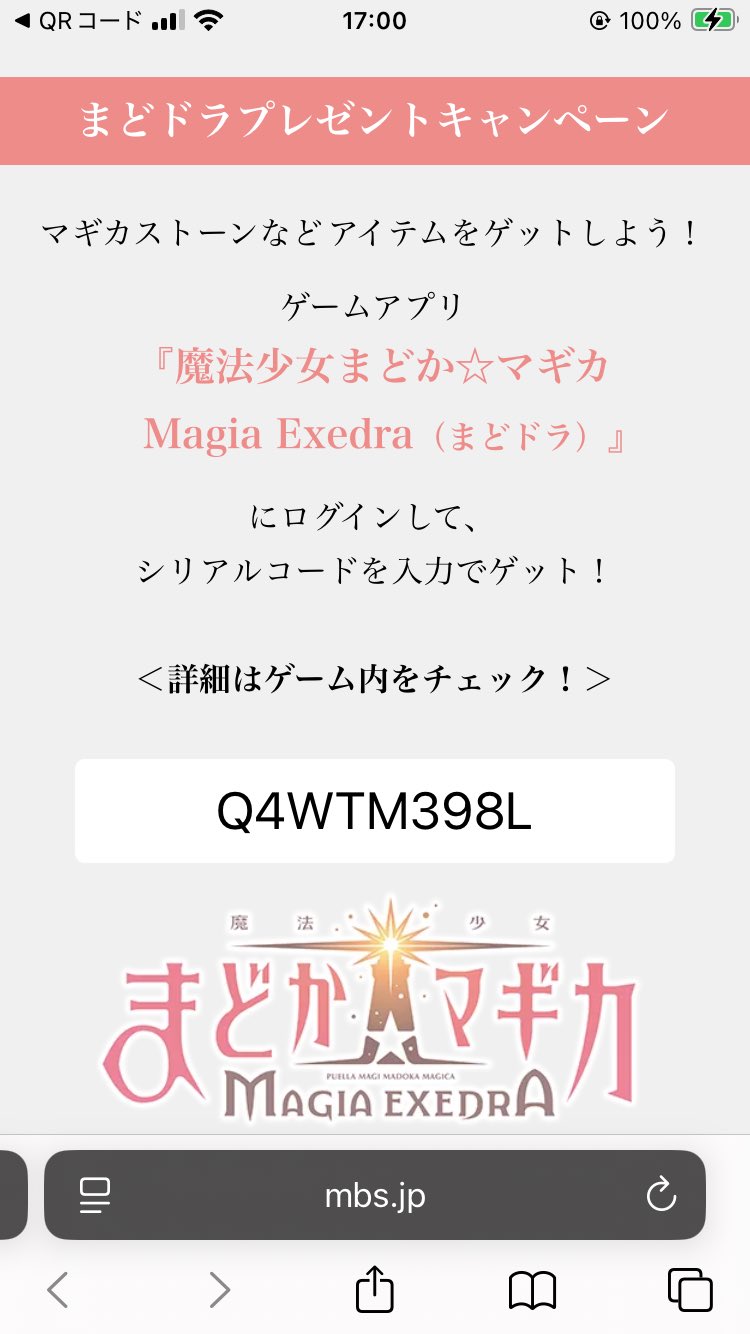Tap the mbs.jp address bar
The height and width of the screenshot is (1334, 750).
tap(375, 1195)
